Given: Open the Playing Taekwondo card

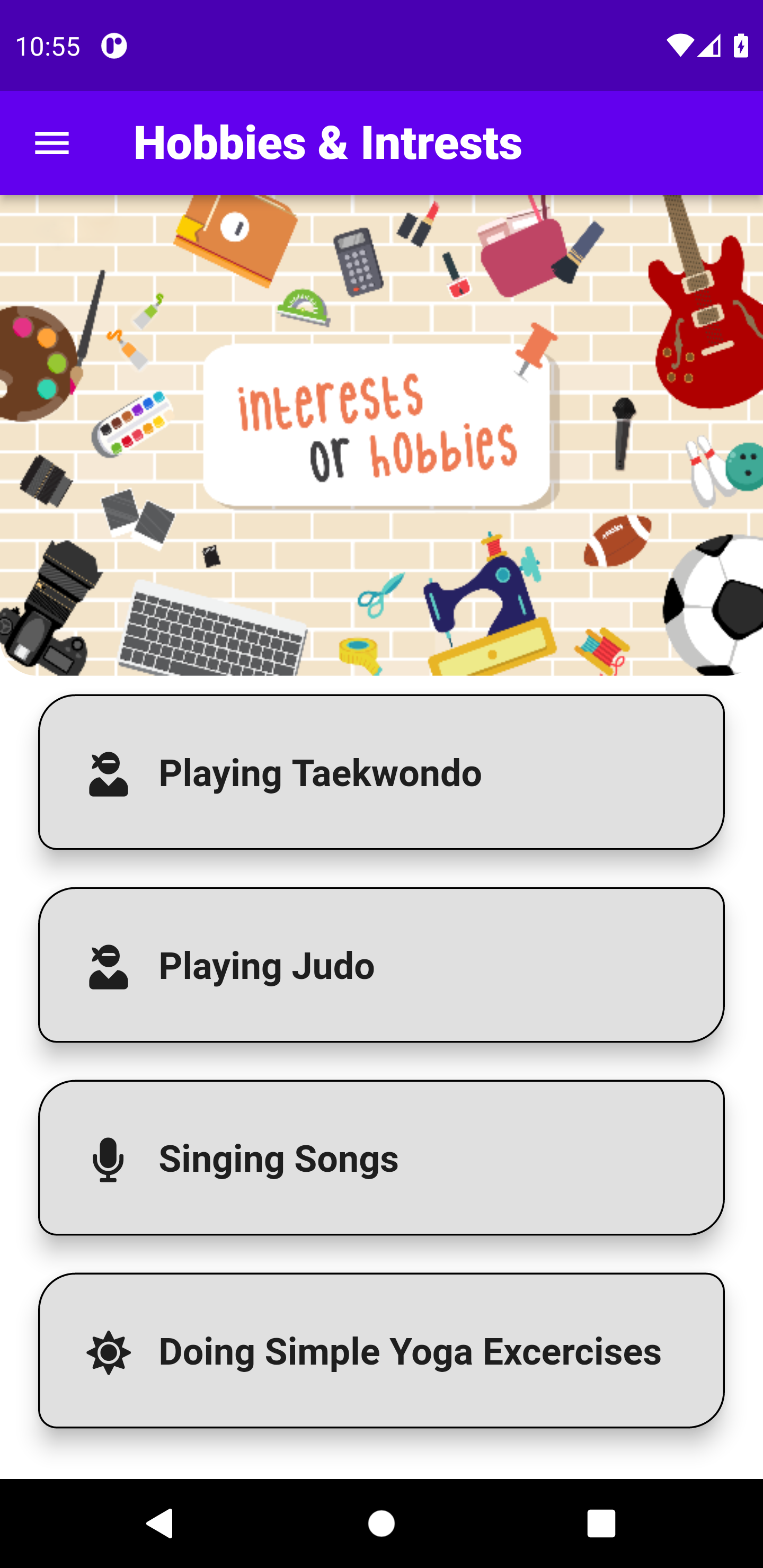Looking at the screenshot, I should [381, 772].
